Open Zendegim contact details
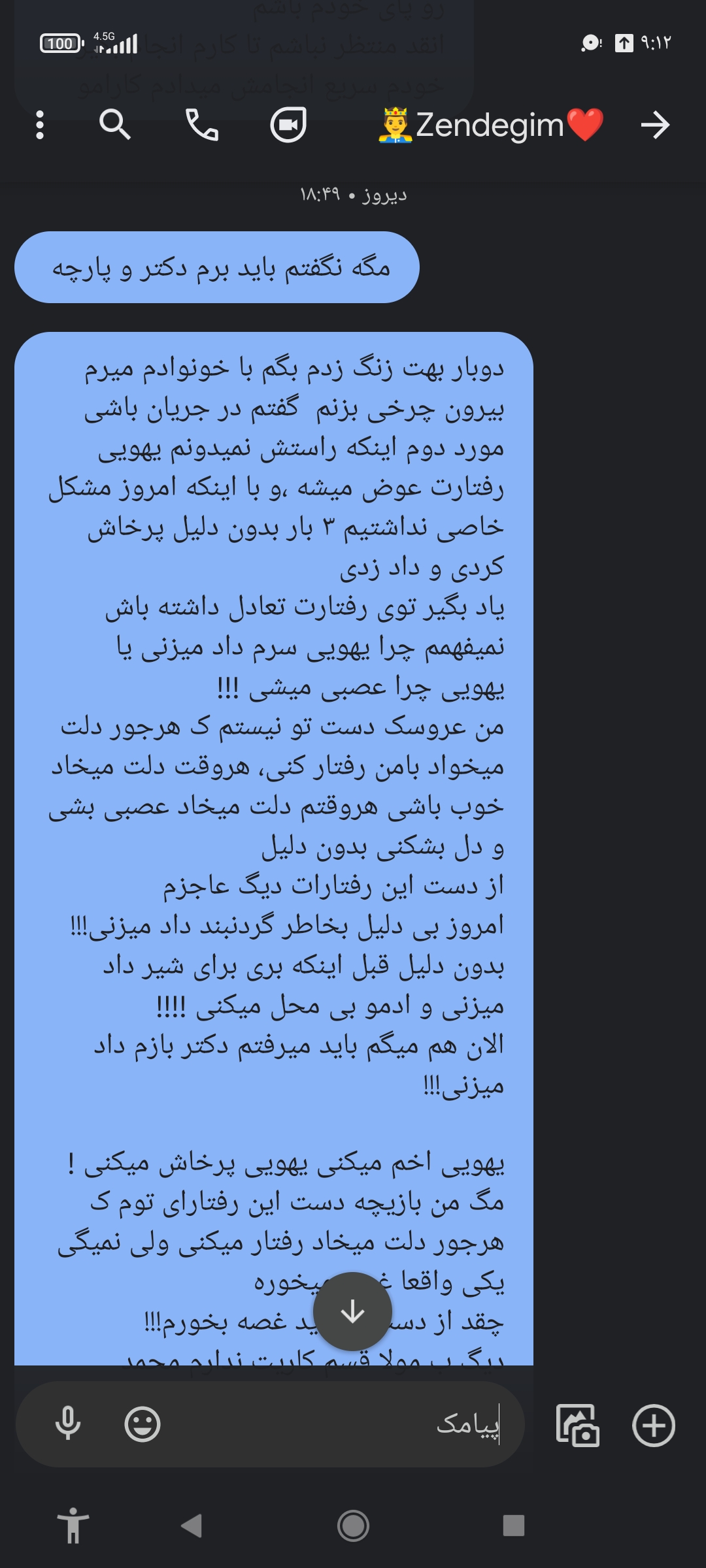This screenshot has height=1568, width=706. 490,125
